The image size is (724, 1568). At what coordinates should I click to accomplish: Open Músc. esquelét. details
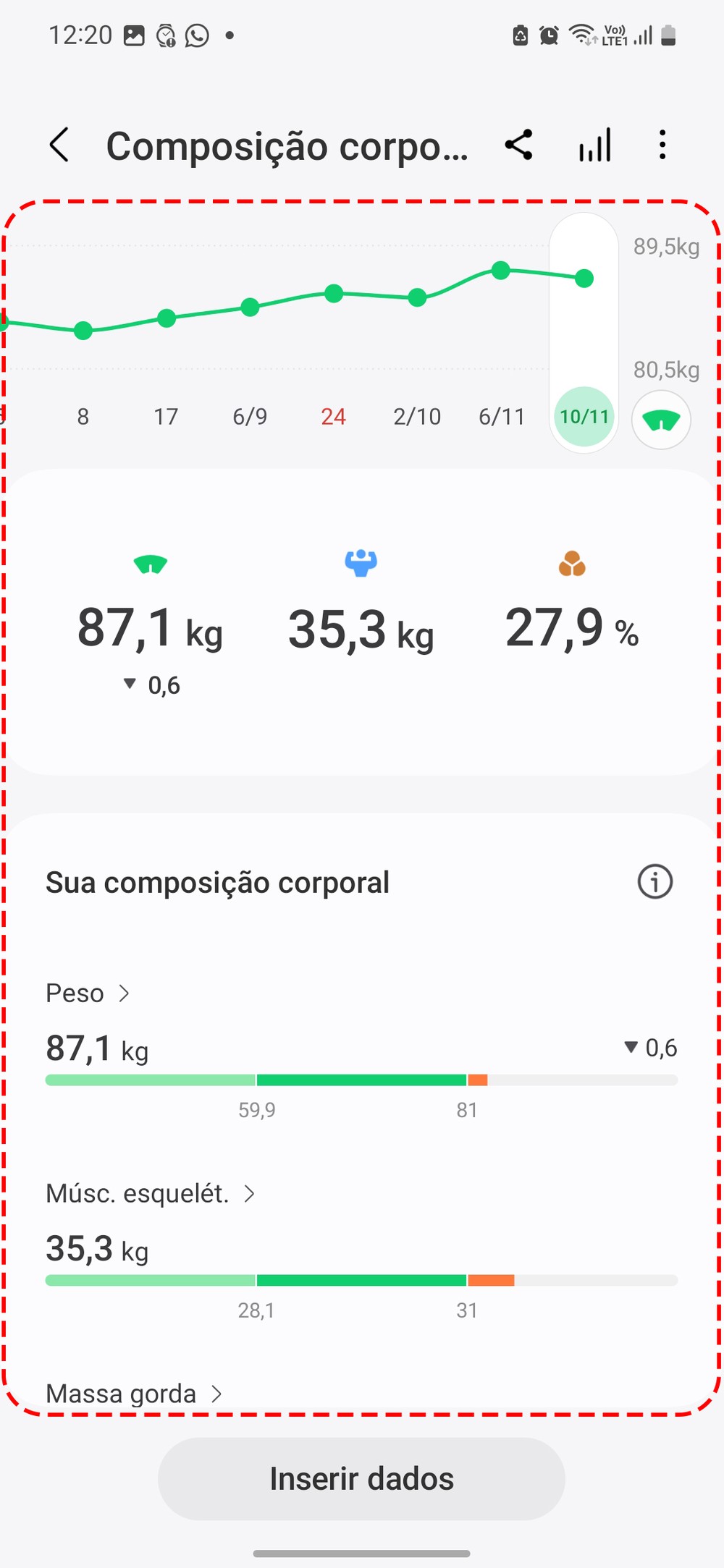[150, 1194]
